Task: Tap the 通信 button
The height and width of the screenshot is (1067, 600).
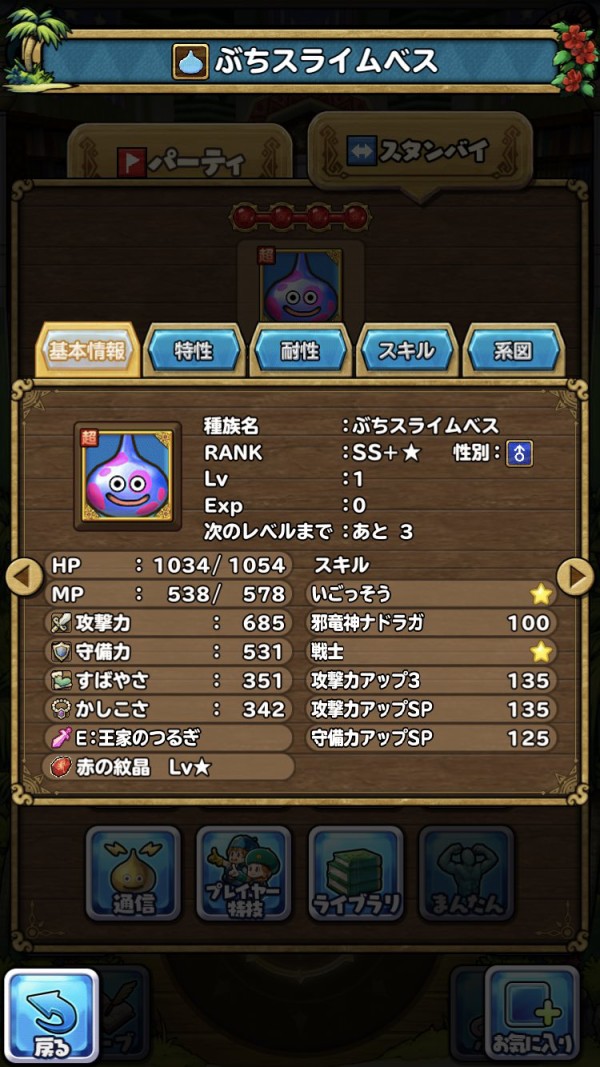Action: click(x=133, y=873)
